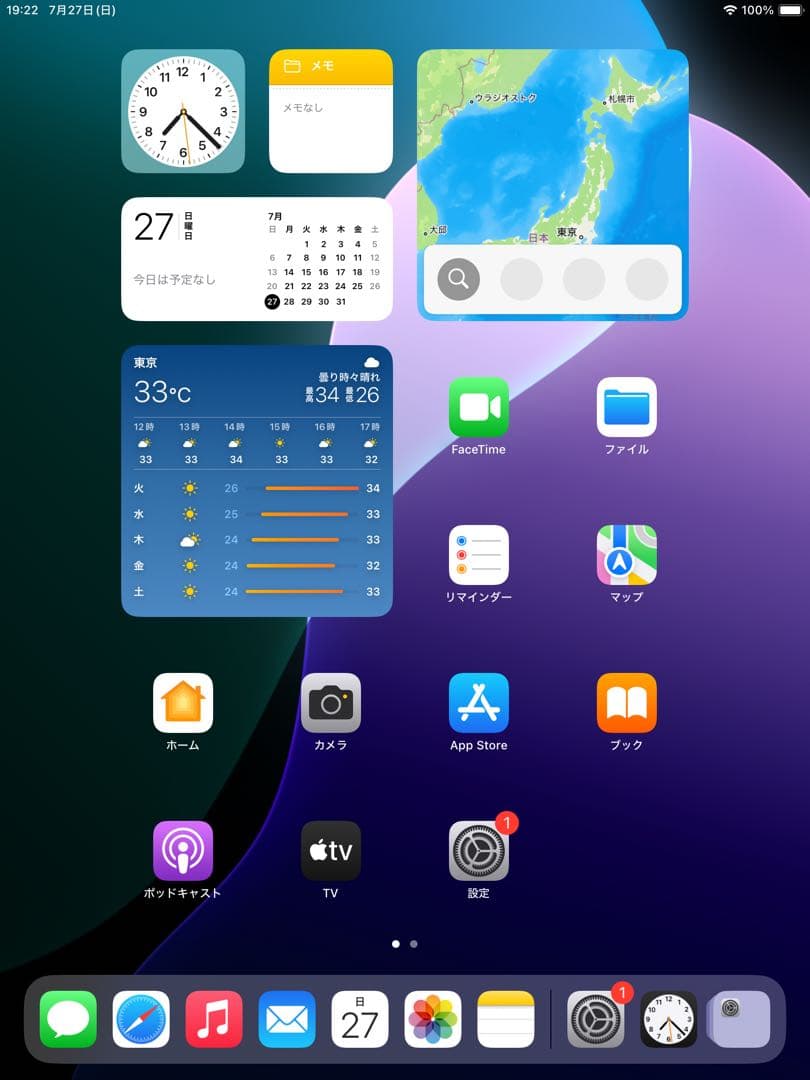Open the Apple TV app
This screenshot has width=810, height=1080.
click(x=330, y=851)
